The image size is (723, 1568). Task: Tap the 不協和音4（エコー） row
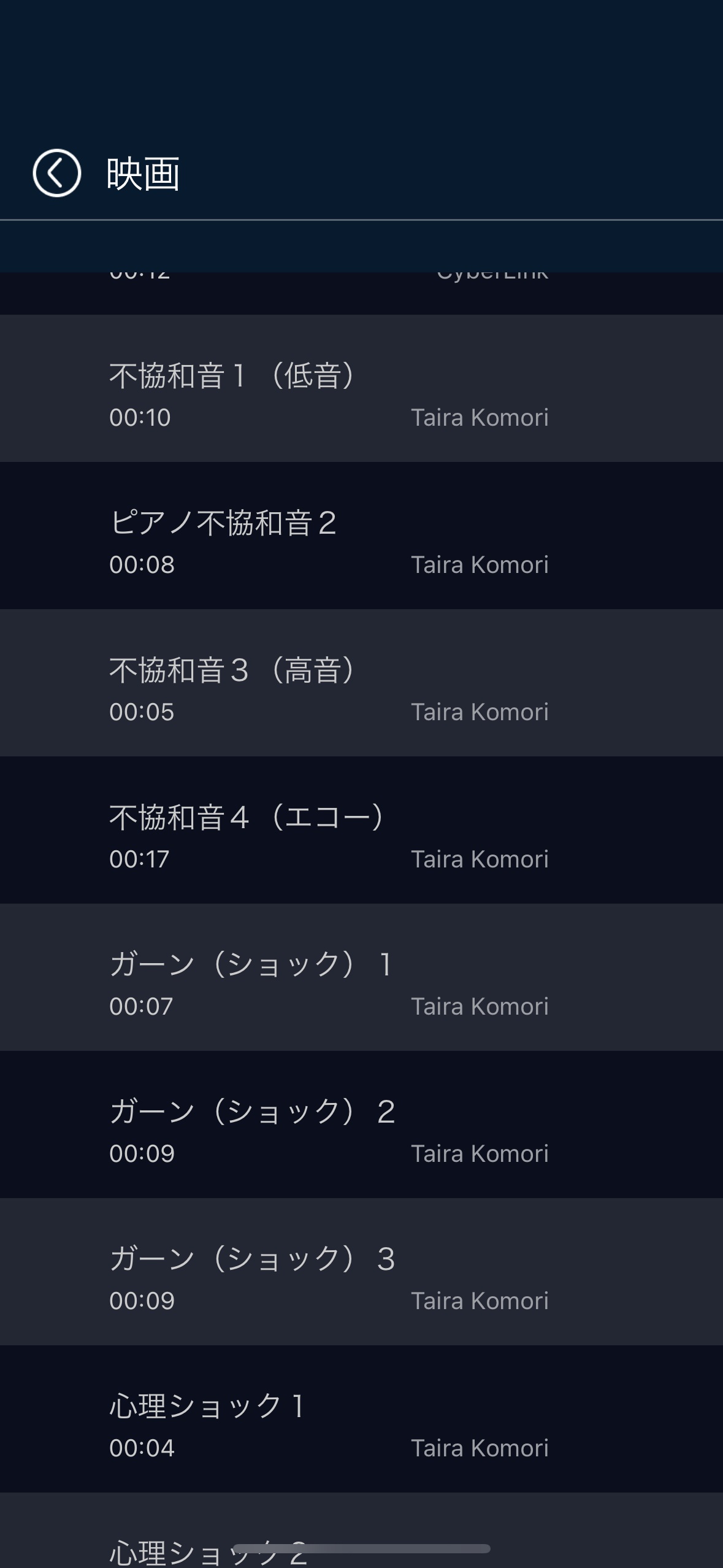[361, 830]
